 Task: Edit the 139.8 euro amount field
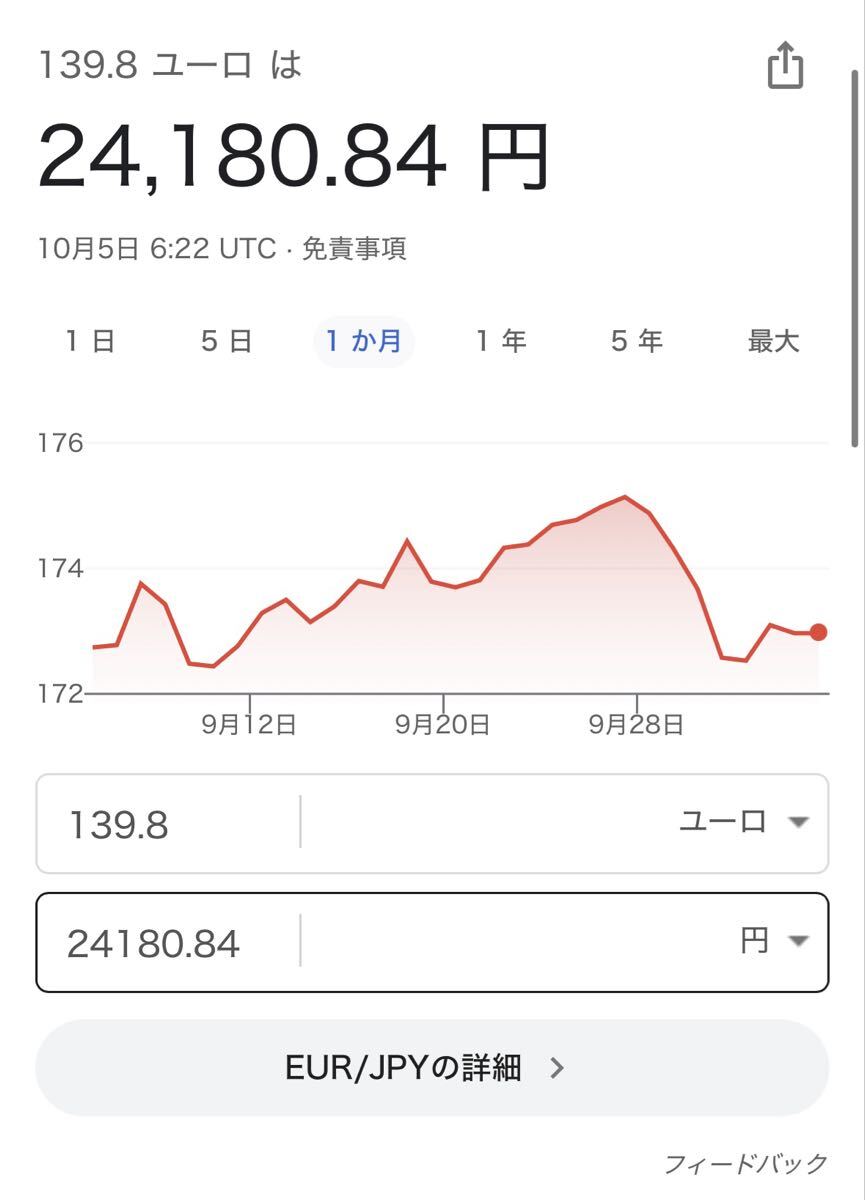tap(168, 824)
